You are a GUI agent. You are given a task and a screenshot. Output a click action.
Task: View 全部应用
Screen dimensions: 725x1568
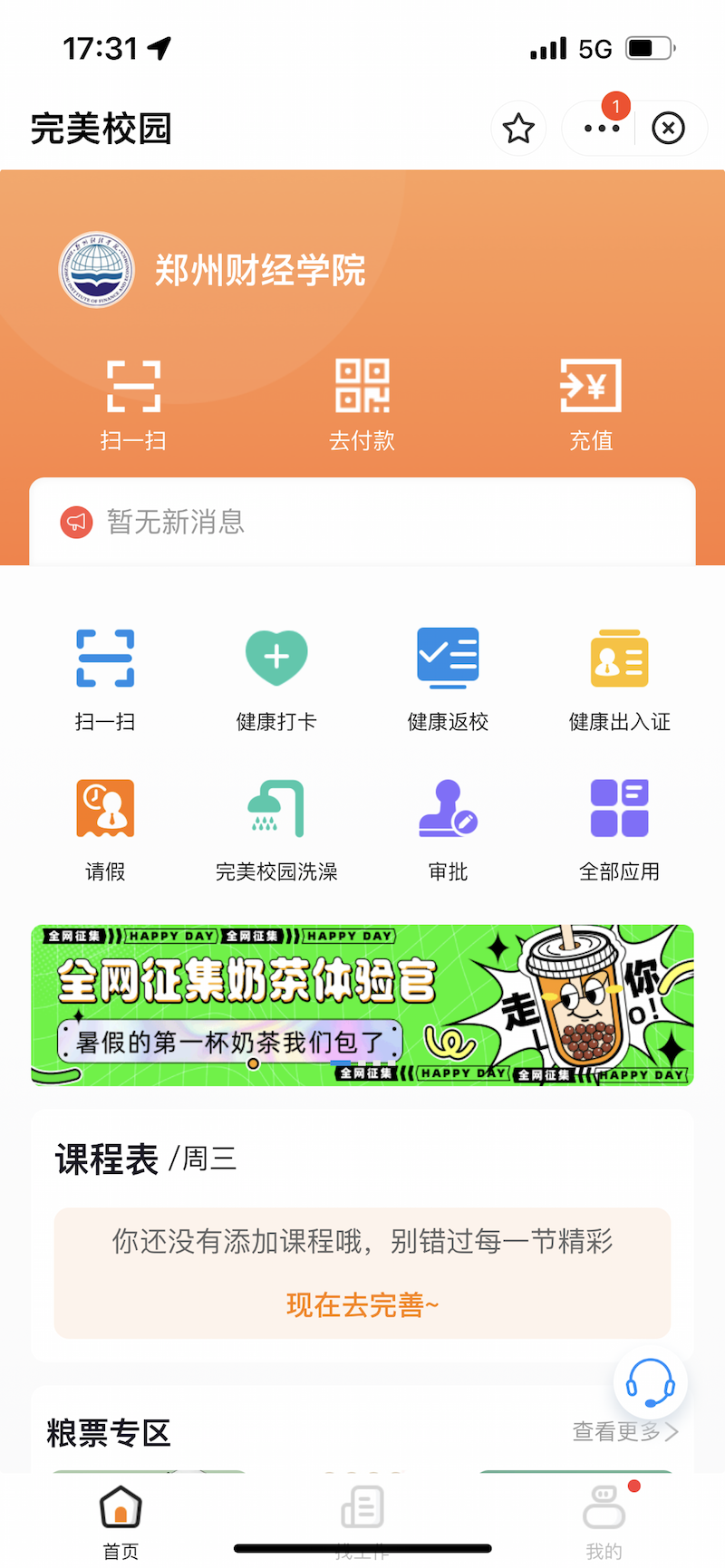click(619, 826)
